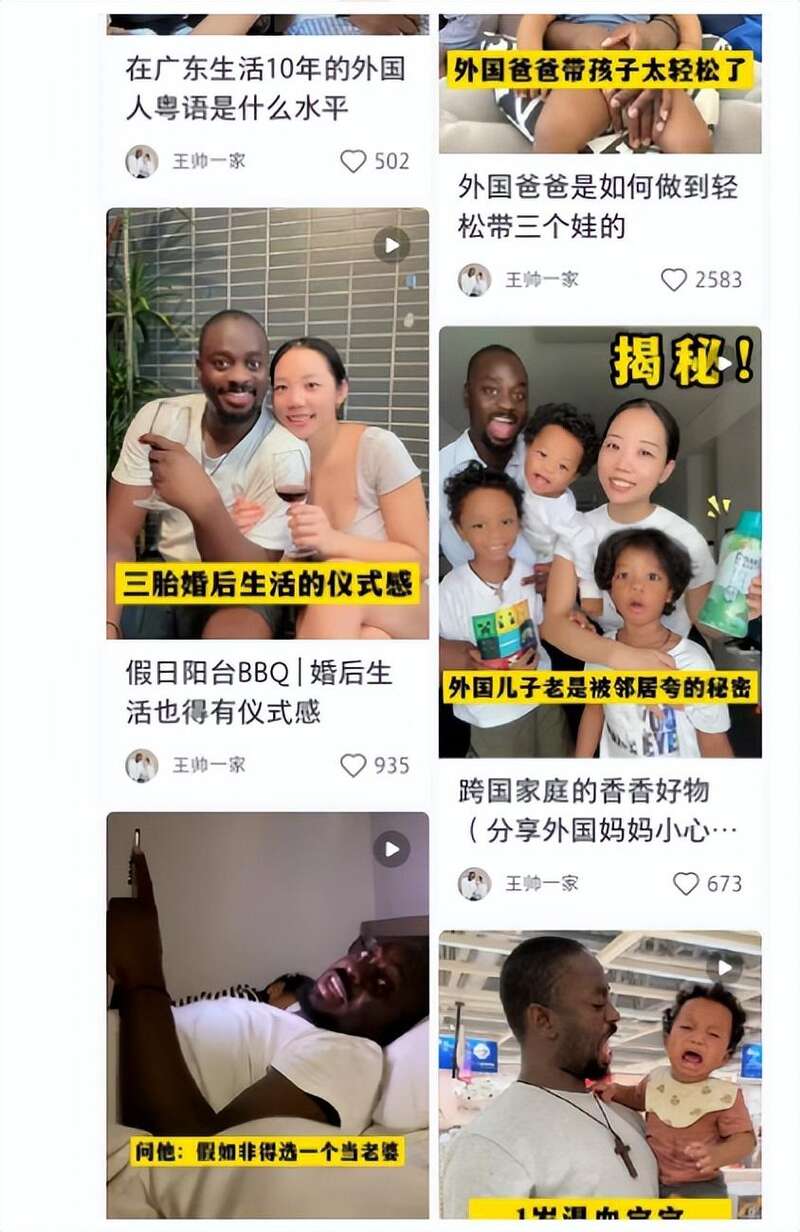Like the 跨国家庭的香香好物 post

[x=686, y=883]
